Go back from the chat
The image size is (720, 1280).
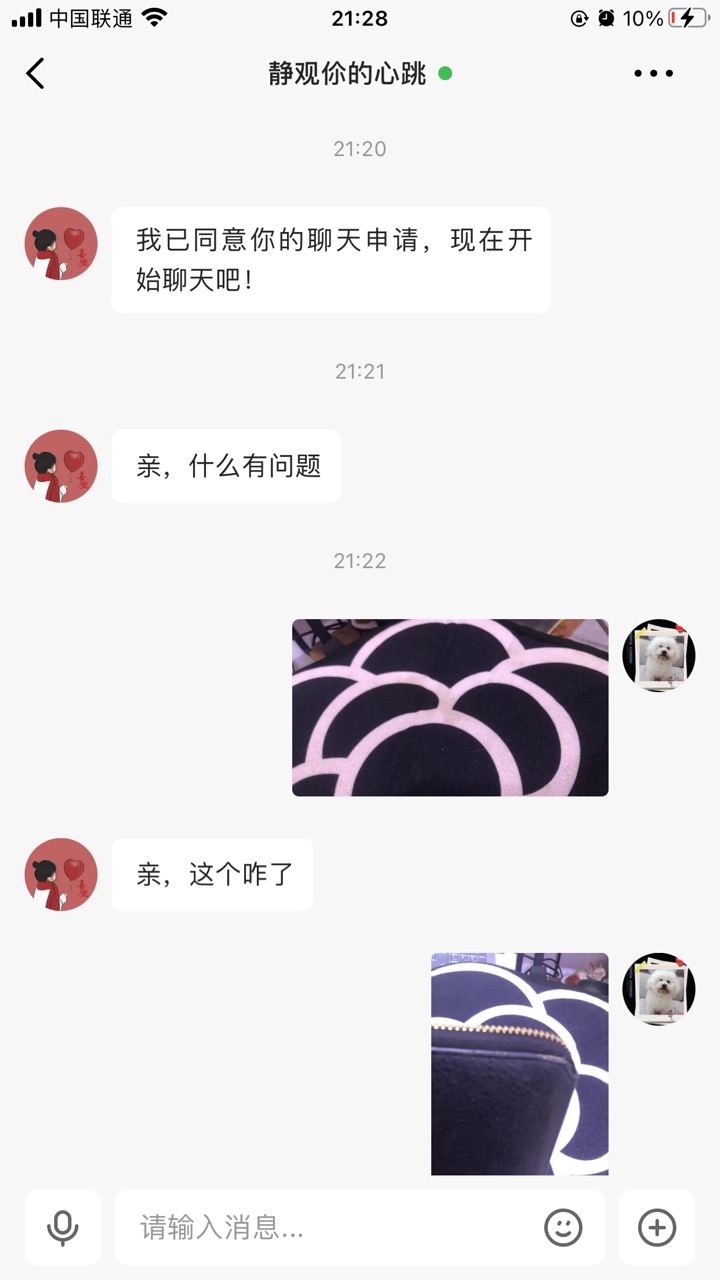click(x=36, y=73)
